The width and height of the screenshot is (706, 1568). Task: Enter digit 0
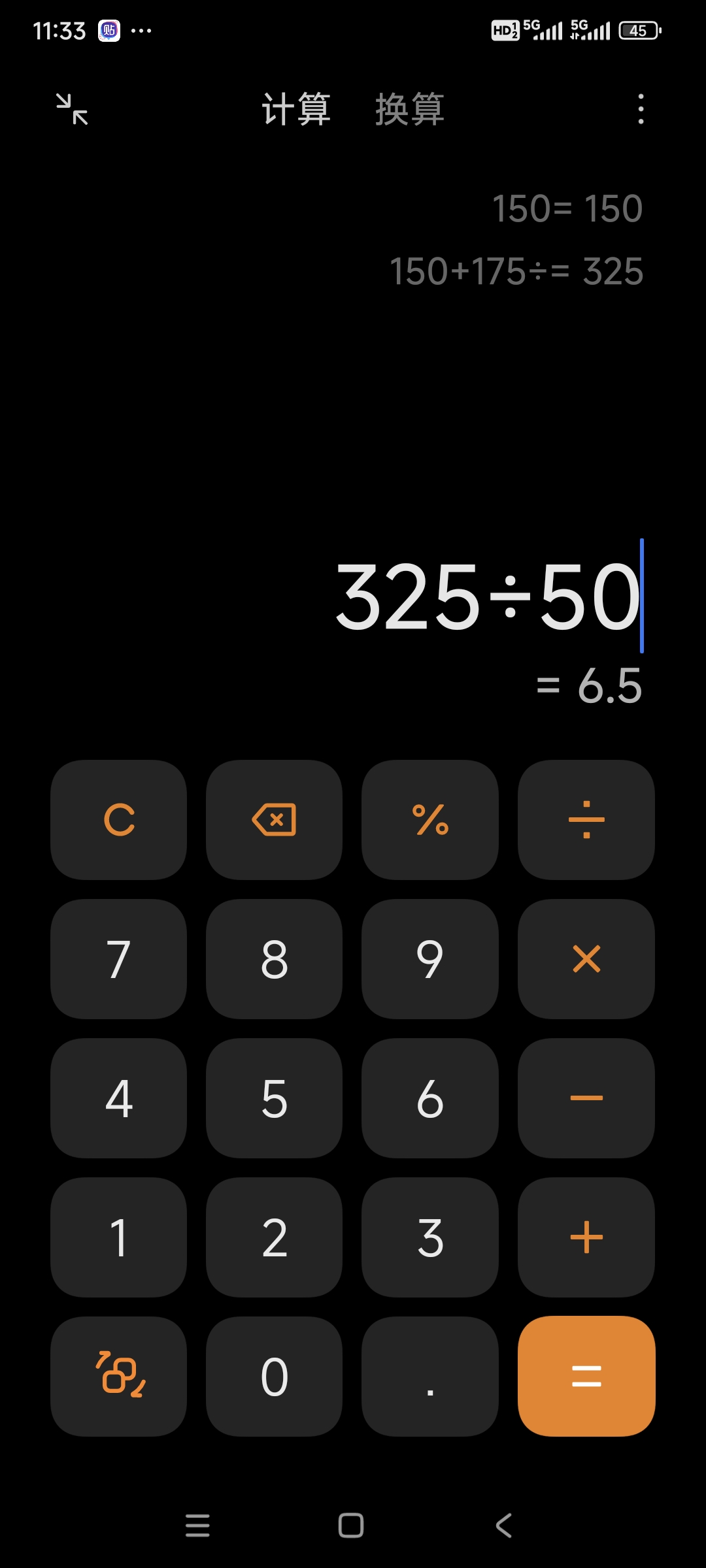[274, 1376]
